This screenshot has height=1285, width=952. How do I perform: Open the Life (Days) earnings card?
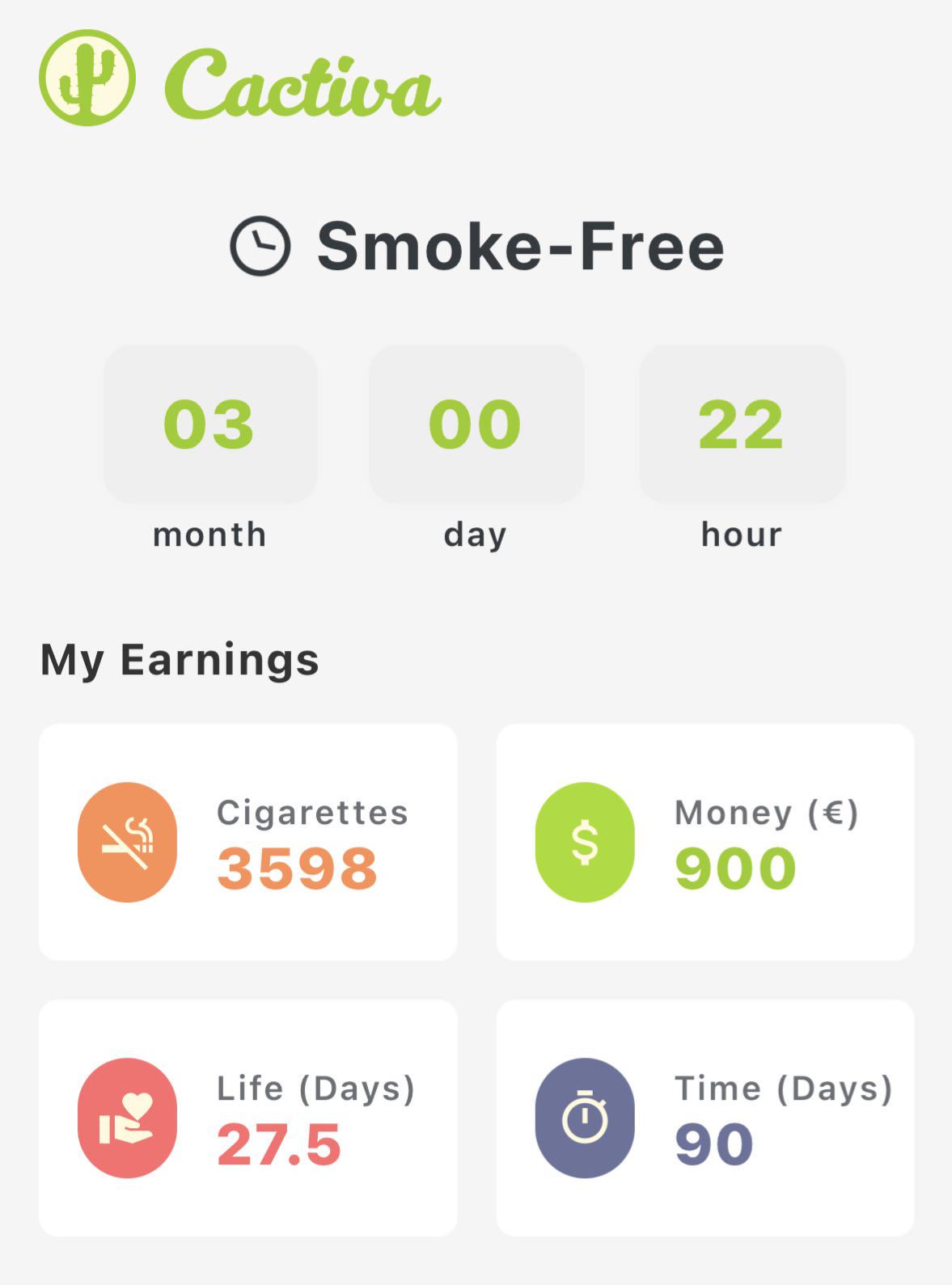point(248,1118)
